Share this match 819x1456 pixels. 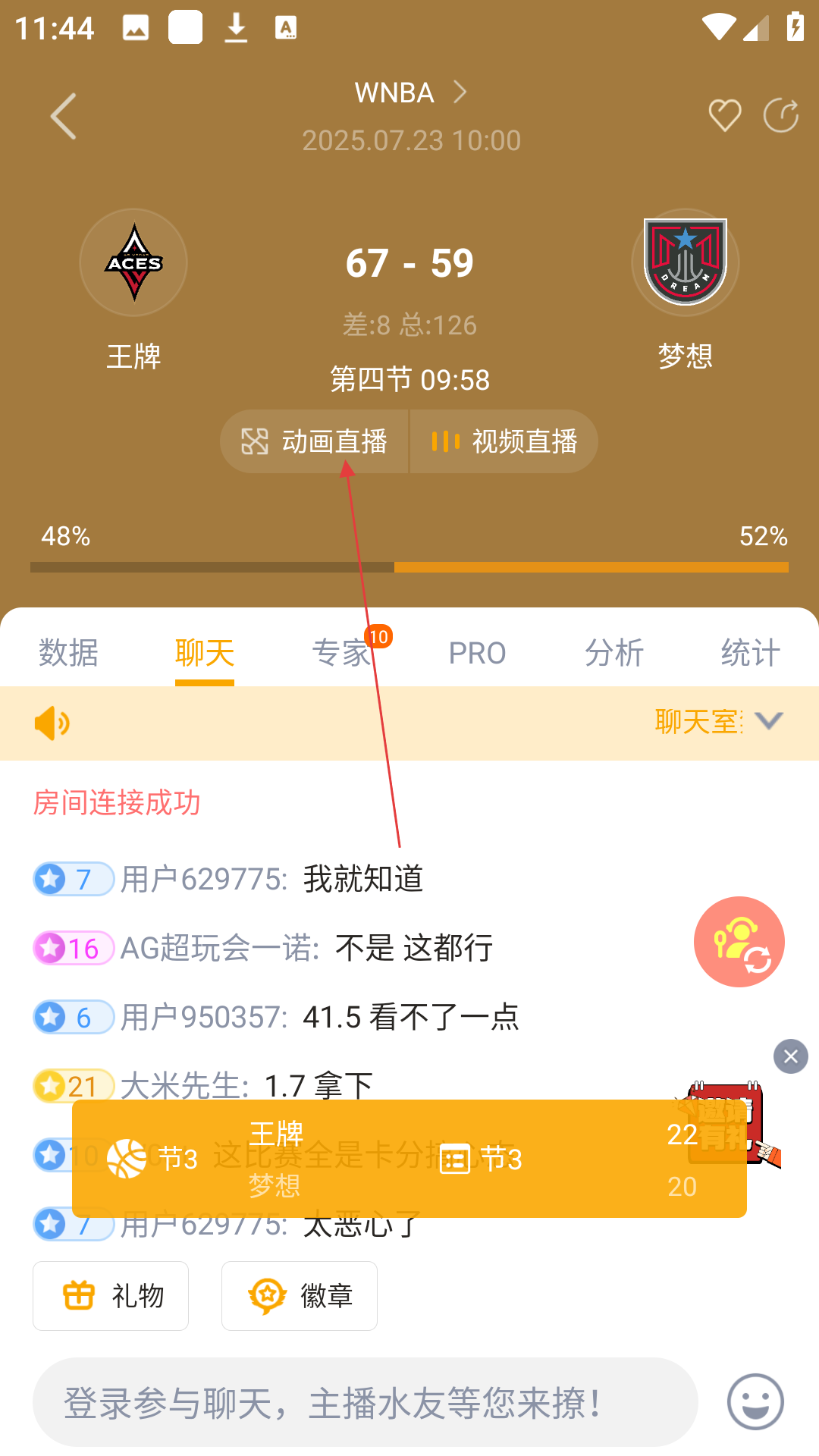coord(780,116)
